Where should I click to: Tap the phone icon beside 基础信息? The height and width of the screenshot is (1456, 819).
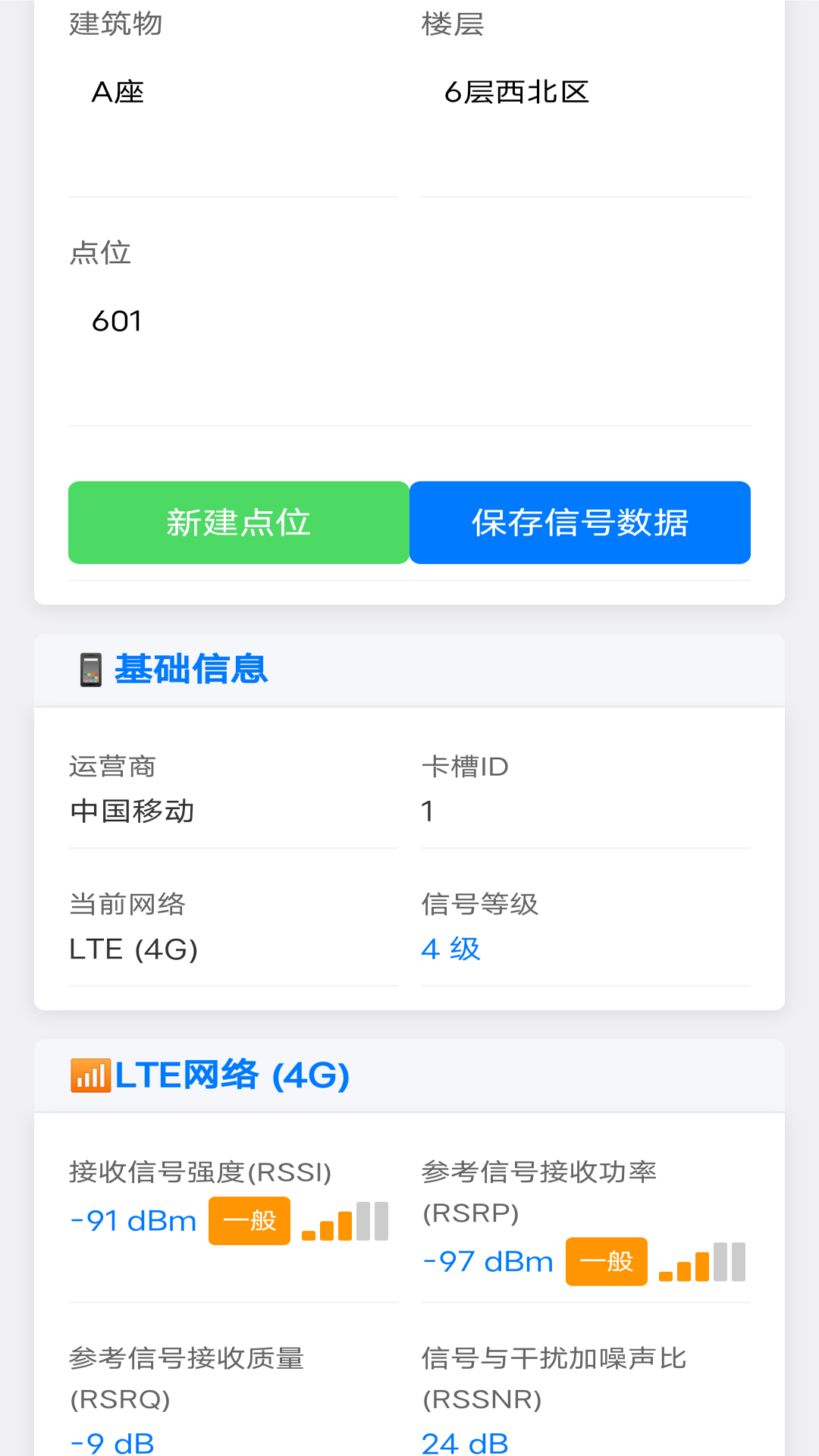90,669
